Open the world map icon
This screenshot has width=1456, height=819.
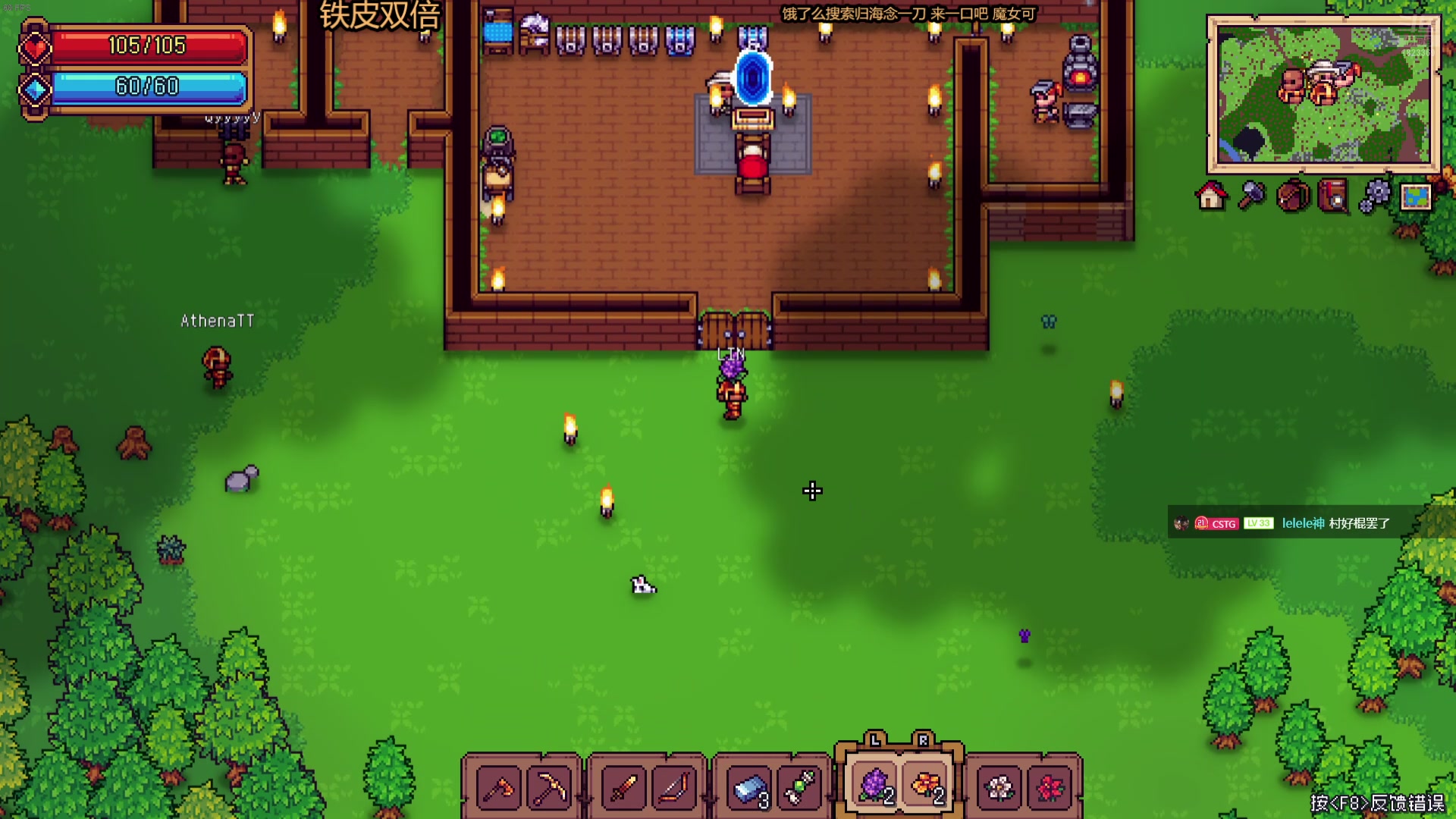1416,197
